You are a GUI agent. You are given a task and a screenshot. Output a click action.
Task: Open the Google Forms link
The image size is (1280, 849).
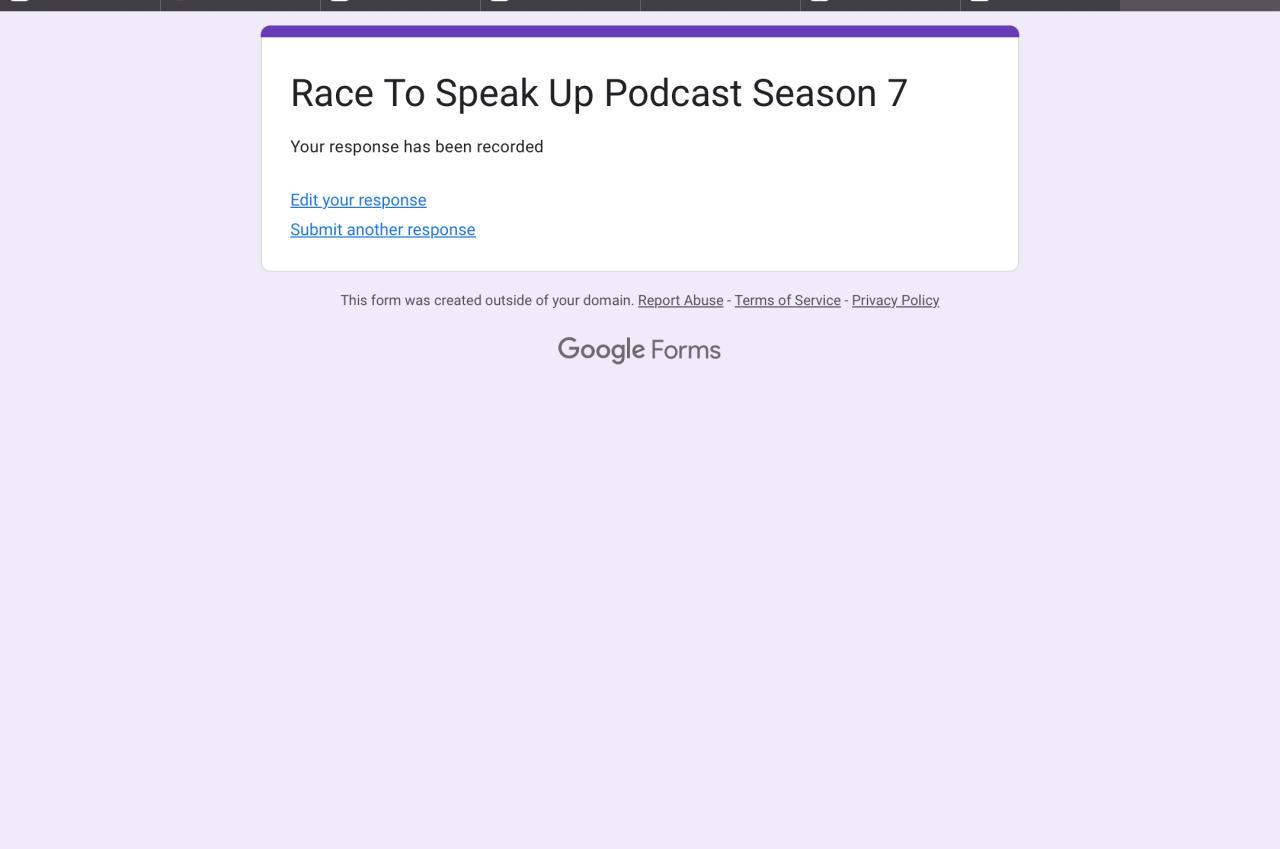(x=639, y=350)
